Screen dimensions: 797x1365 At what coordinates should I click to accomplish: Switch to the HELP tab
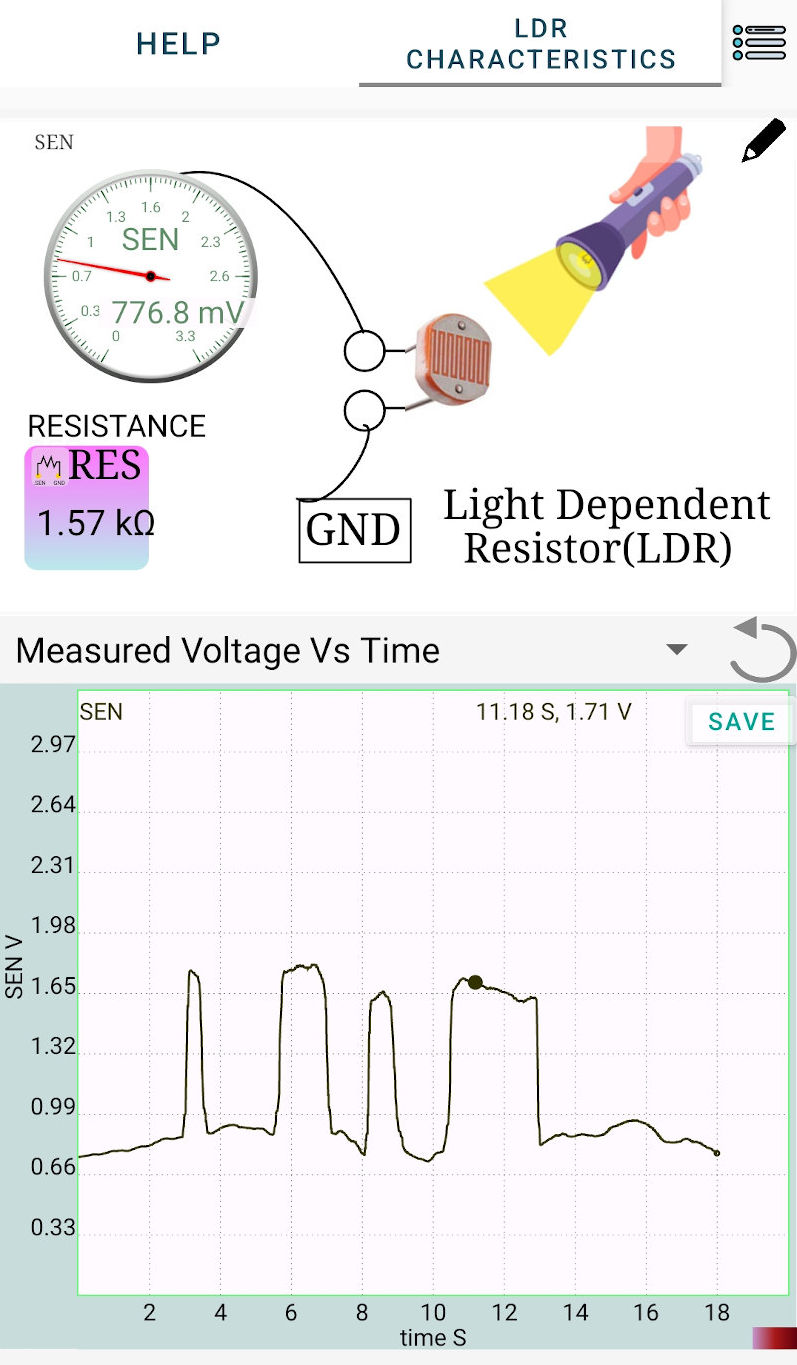[178, 43]
